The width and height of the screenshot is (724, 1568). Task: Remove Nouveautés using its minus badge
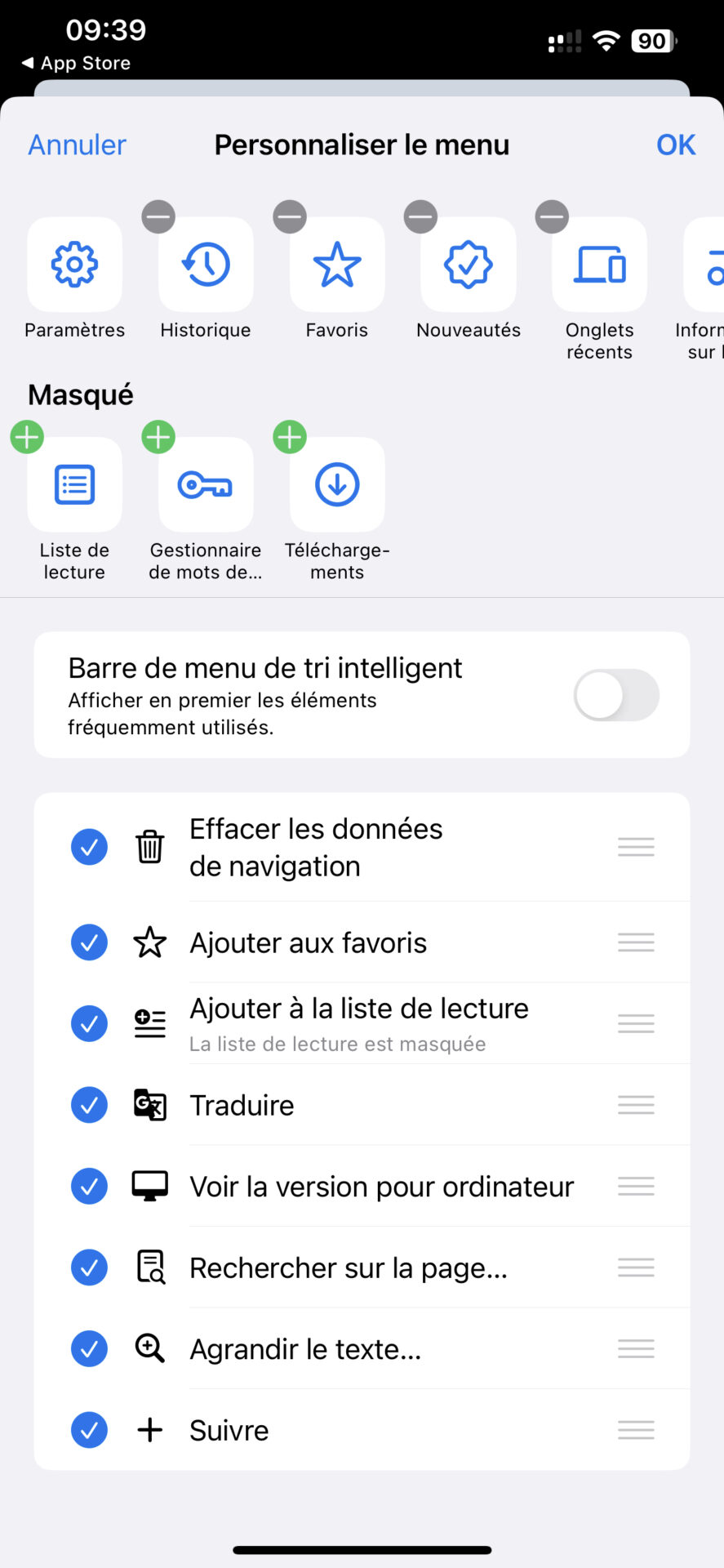click(x=421, y=216)
